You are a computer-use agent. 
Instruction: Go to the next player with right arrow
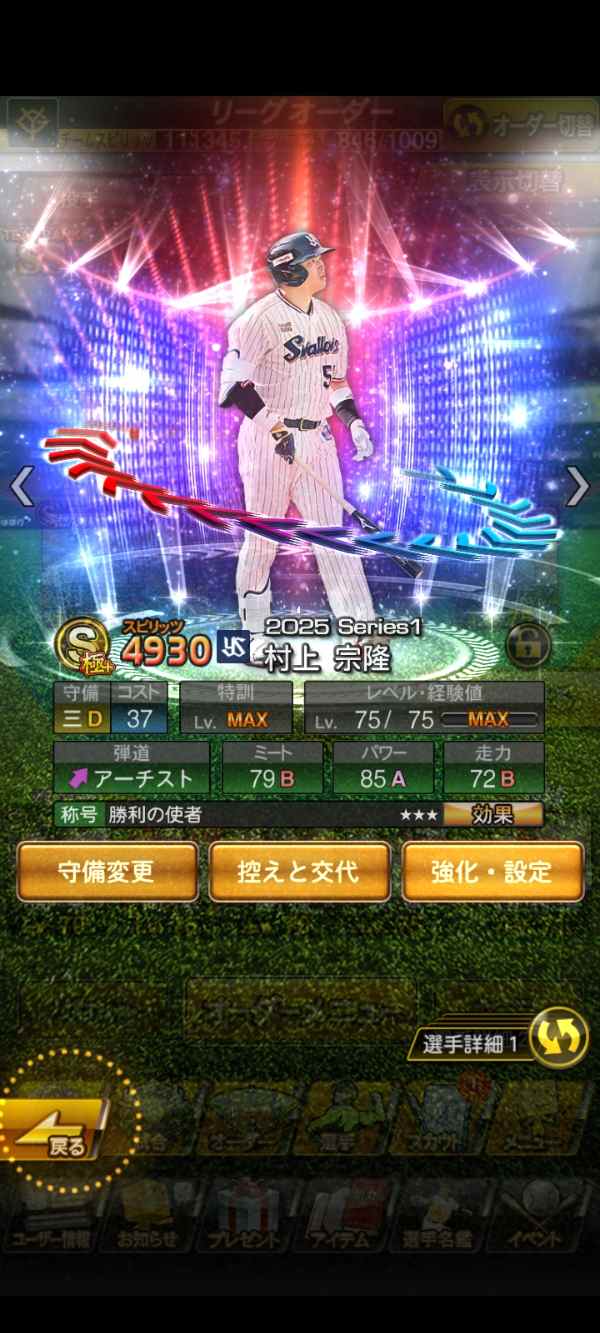pyautogui.click(x=579, y=487)
